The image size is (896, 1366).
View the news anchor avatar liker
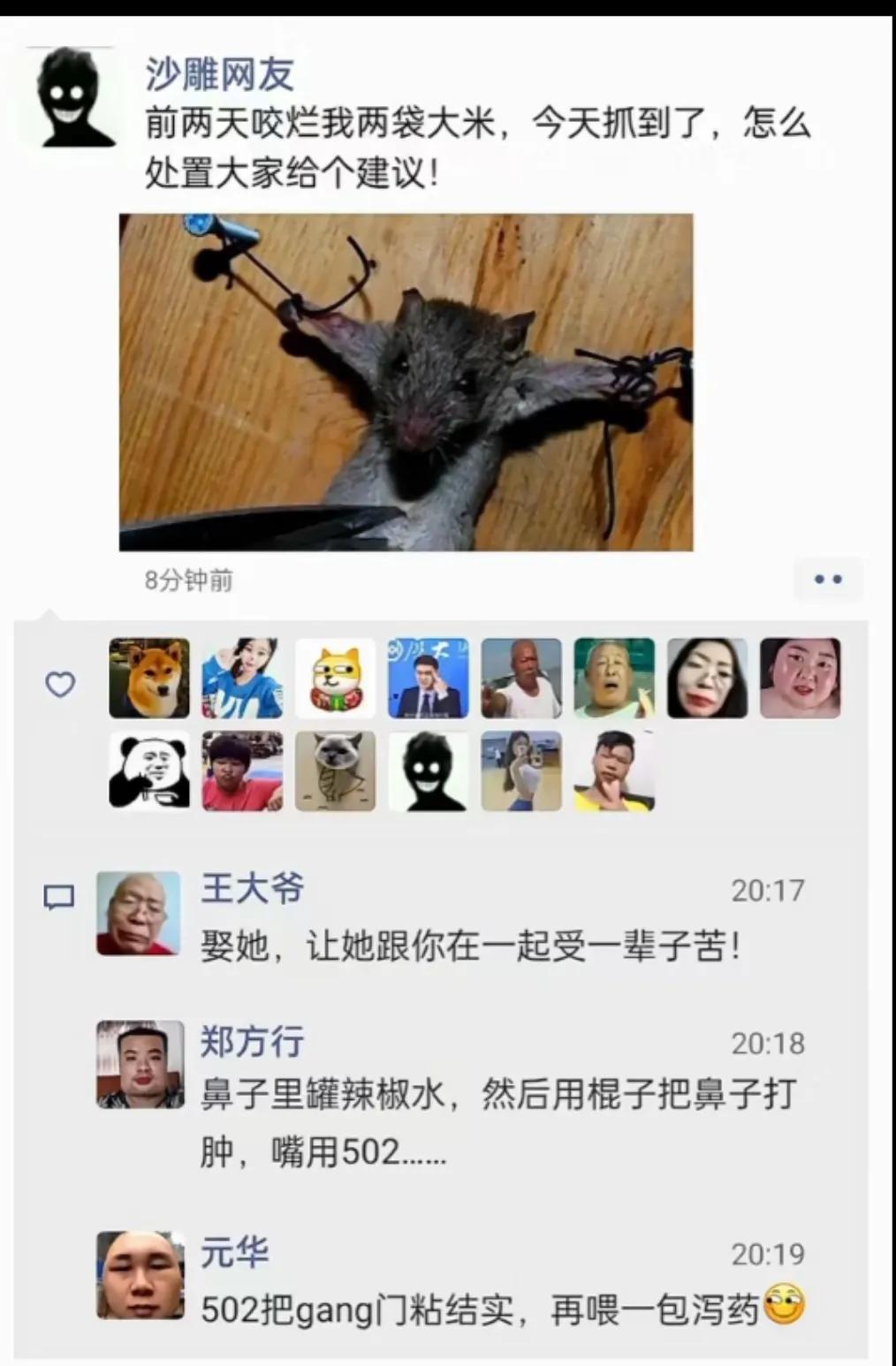[x=429, y=678]
